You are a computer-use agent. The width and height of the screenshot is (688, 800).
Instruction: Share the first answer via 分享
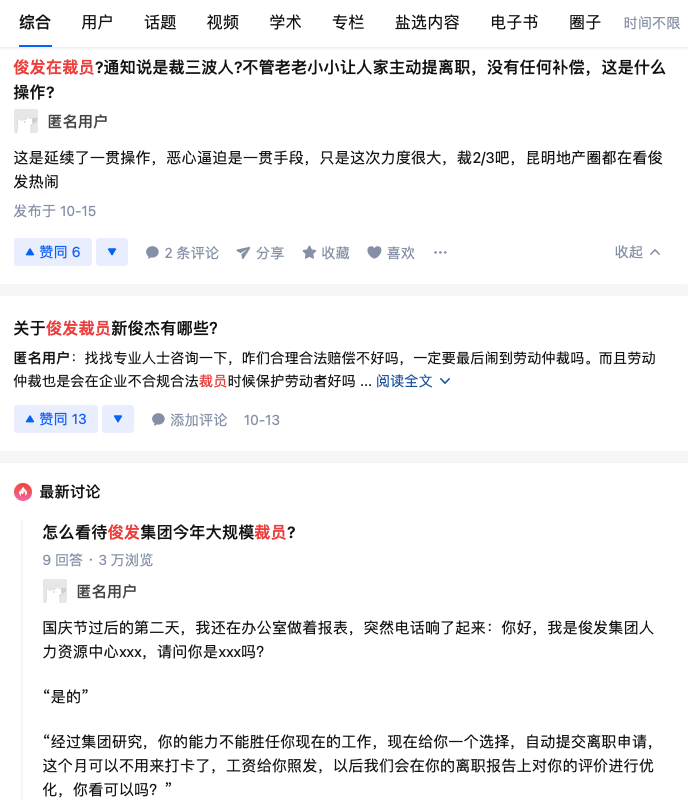(x=260, y=253)
